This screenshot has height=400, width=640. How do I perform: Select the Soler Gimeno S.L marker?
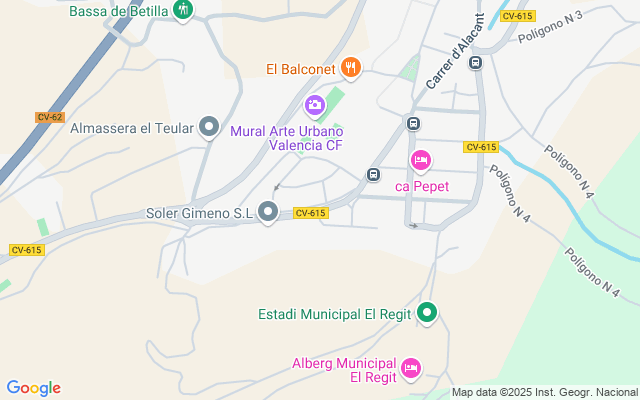pos(268,212)
